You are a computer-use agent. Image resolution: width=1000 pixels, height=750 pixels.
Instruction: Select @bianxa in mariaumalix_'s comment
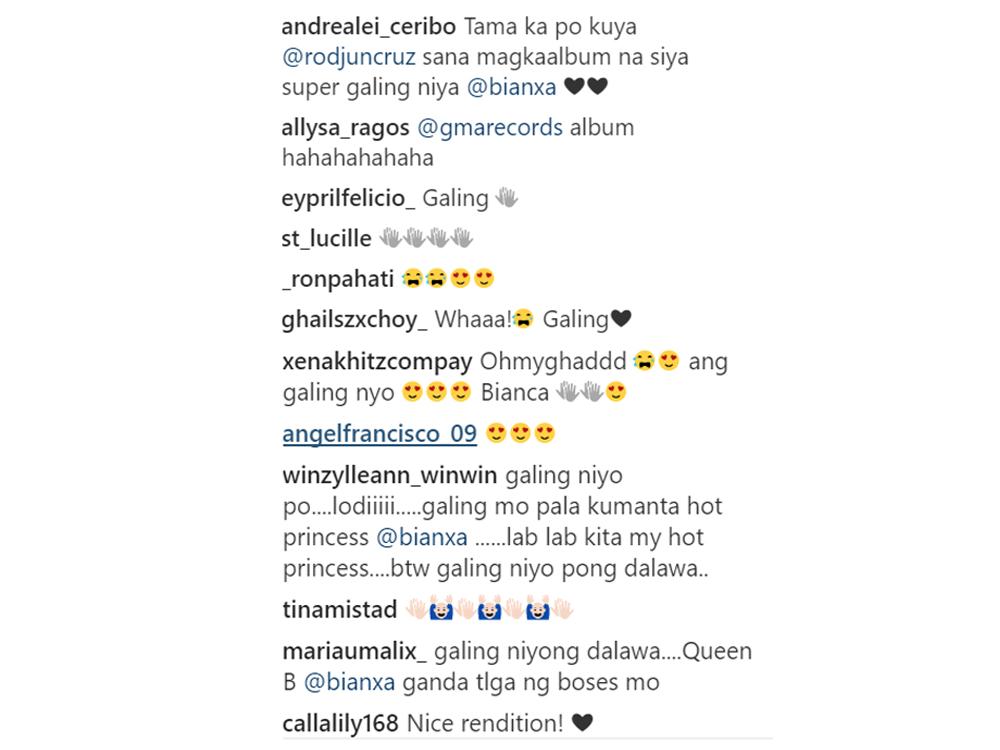tap(349, 683)
